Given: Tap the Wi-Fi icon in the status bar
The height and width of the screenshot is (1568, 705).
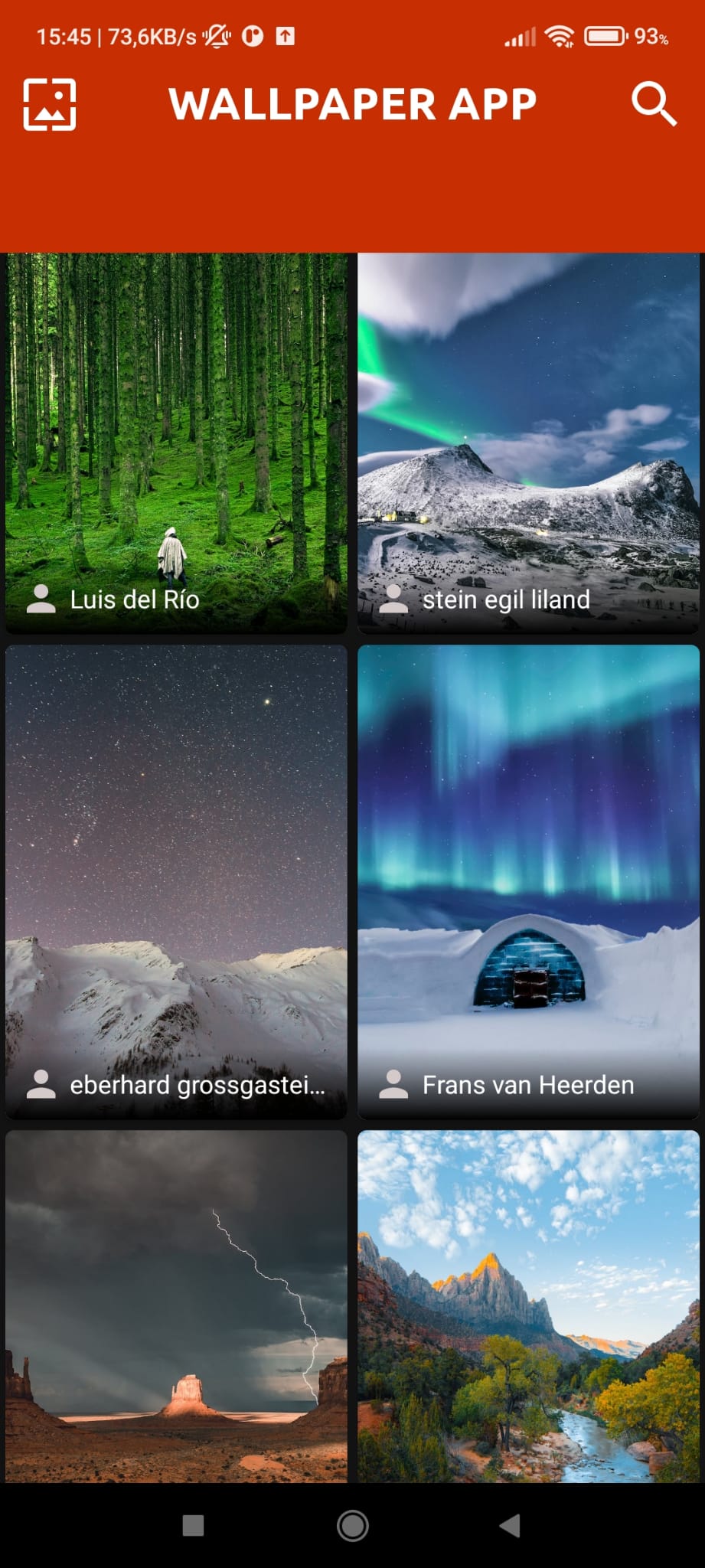Looking at the screenshot, I should tap(558, 36).
